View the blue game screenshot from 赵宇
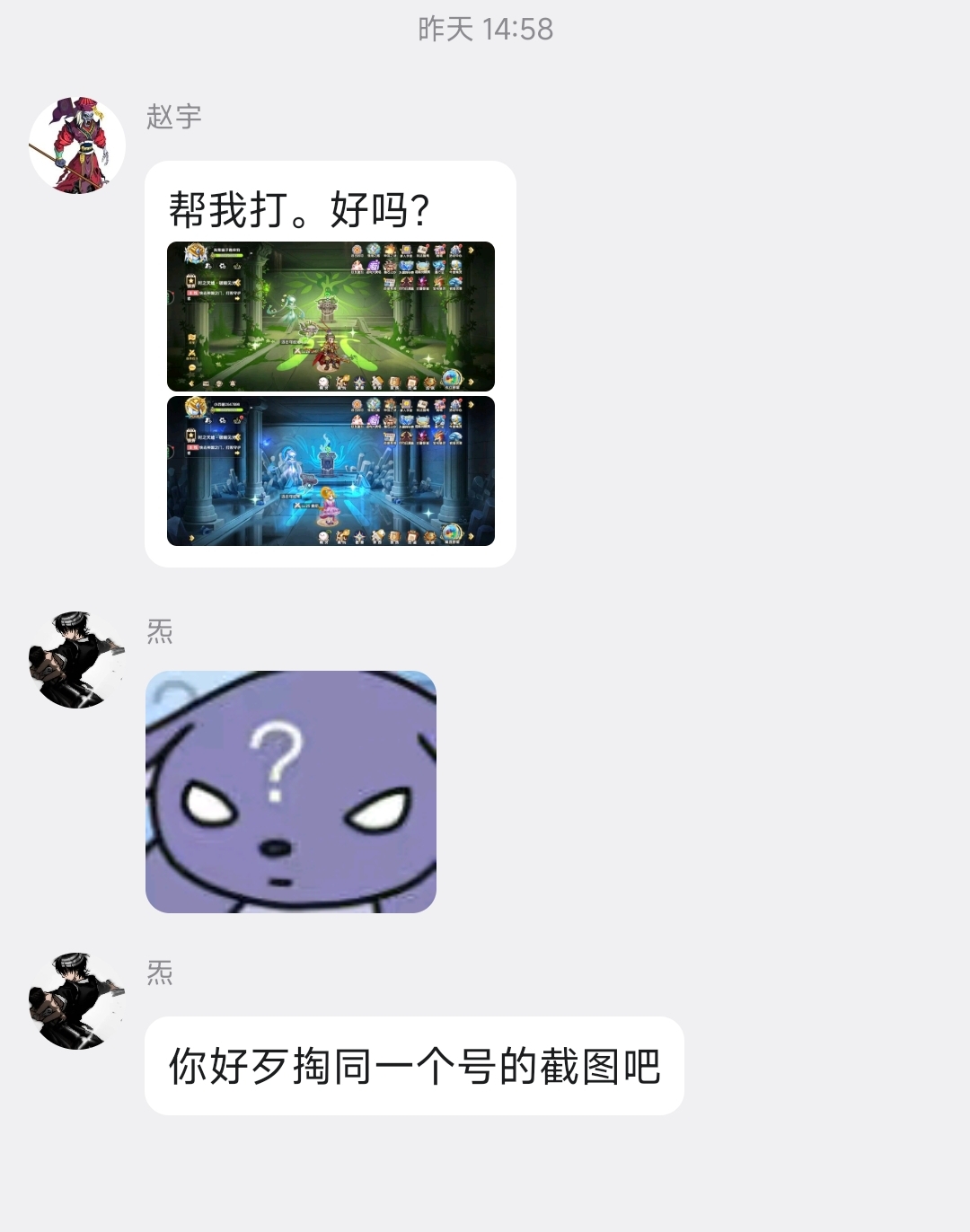This screenshot has height=1232, width=970. (331, 471)
